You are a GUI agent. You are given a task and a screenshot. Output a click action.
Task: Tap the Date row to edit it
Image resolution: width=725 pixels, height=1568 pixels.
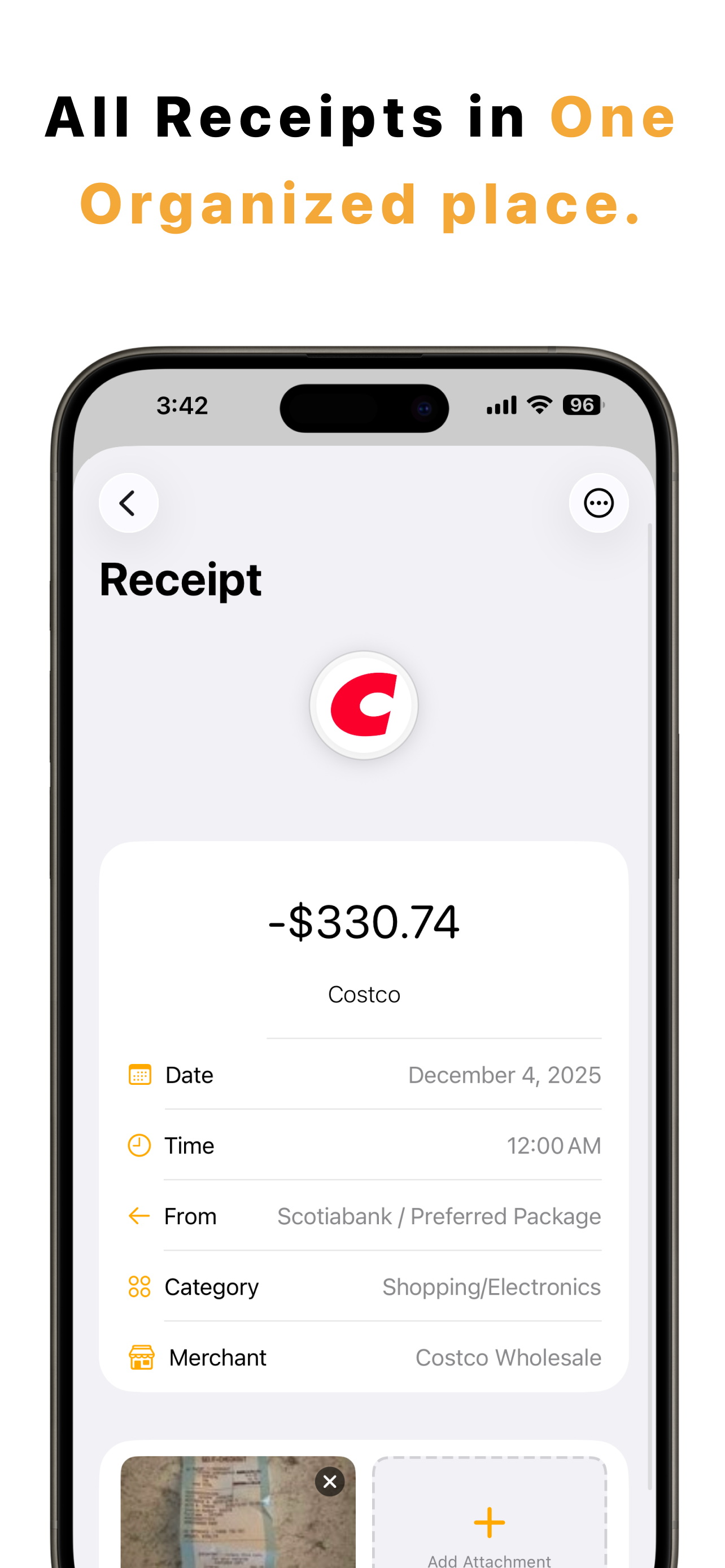[x=365, y=1075]
